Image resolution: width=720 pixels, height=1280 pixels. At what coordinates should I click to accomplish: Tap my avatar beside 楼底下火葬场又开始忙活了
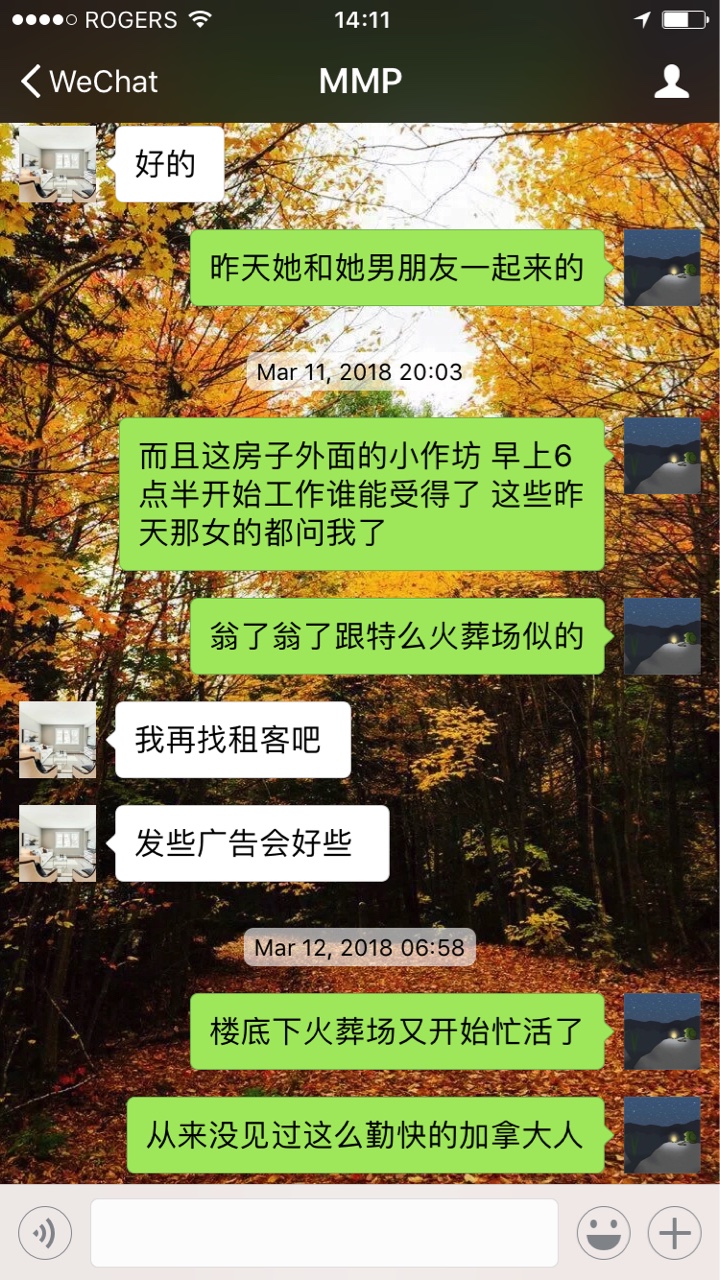click(662, 1032)
